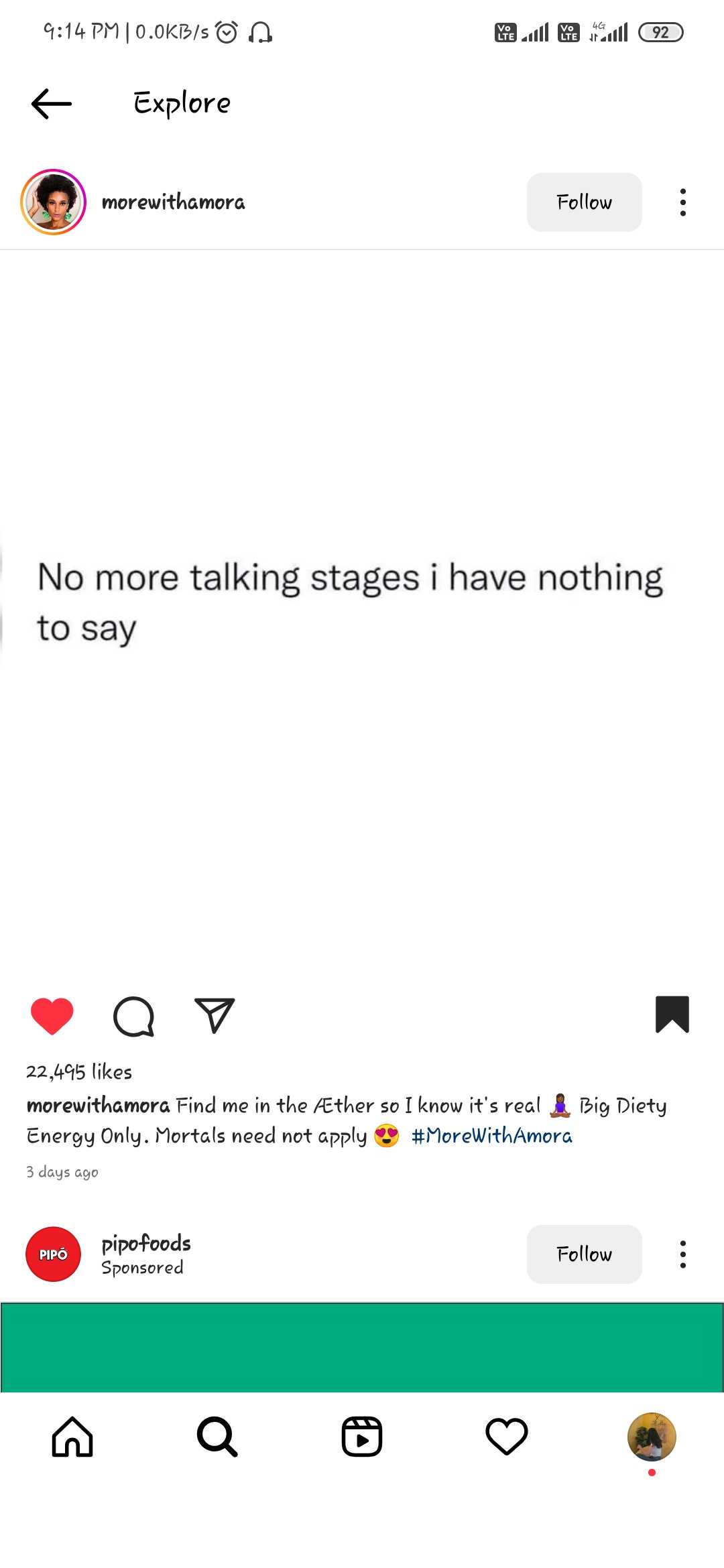This screenshot has width=724, height=1568.
Task: Follow the pipofoods account
Action: coord(584,1254)
